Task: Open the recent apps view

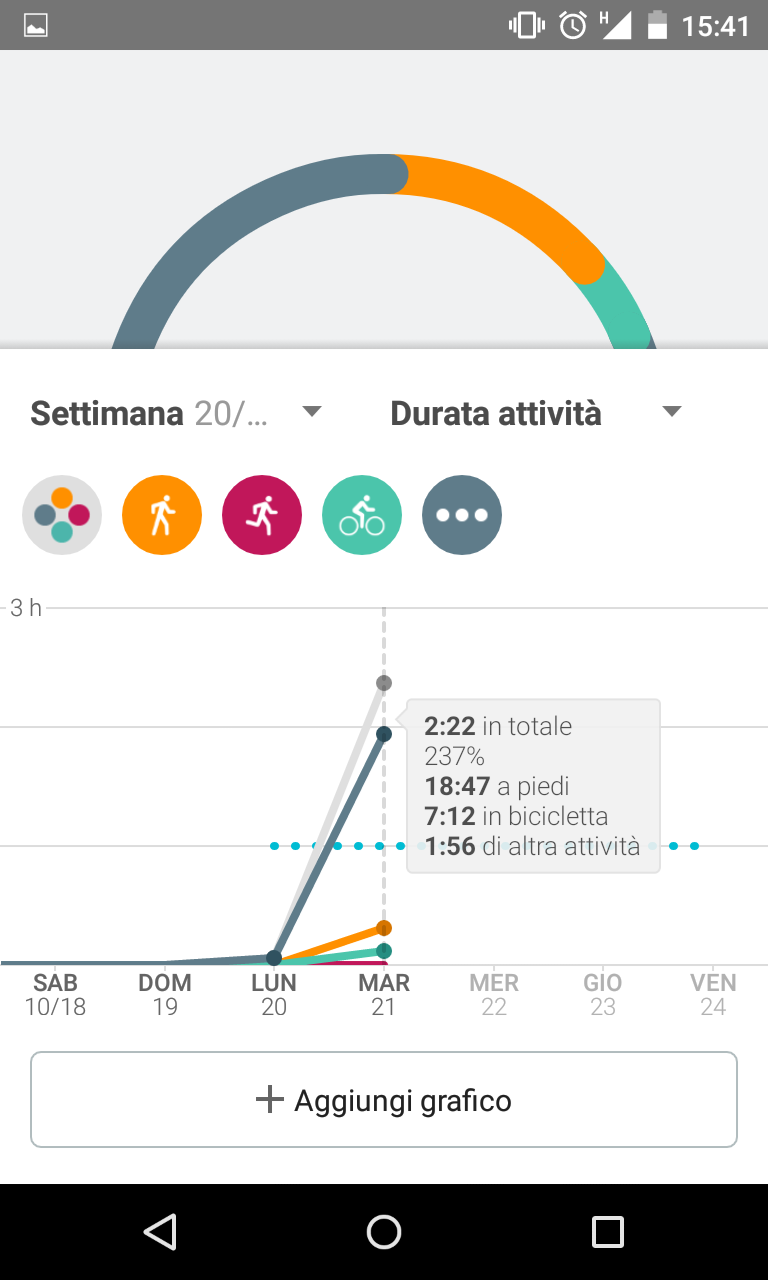Action: 607,1232
